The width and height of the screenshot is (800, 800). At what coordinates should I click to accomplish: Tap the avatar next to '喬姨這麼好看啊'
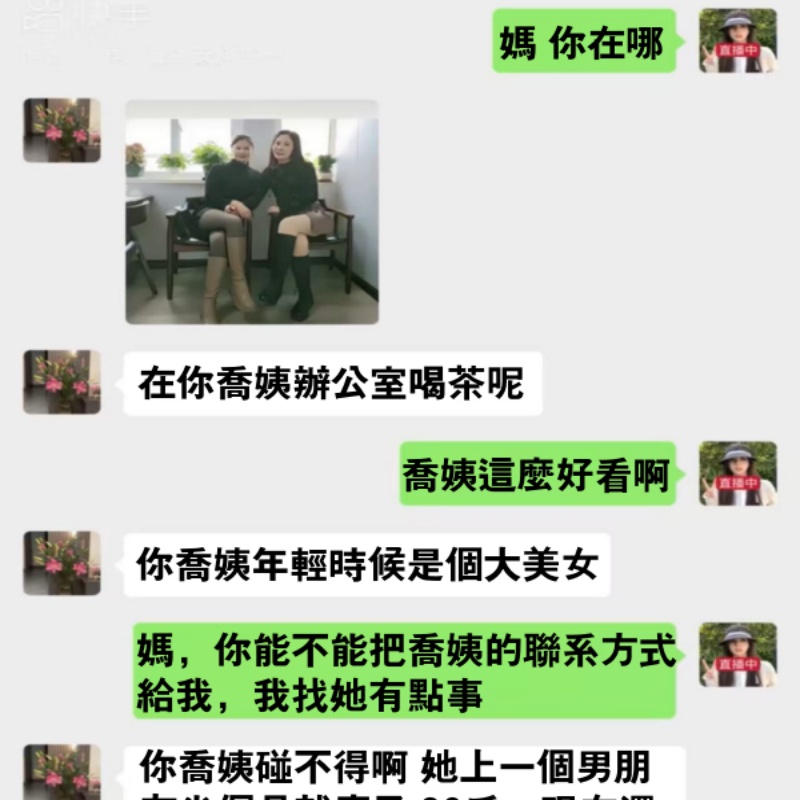coord(738,473)
